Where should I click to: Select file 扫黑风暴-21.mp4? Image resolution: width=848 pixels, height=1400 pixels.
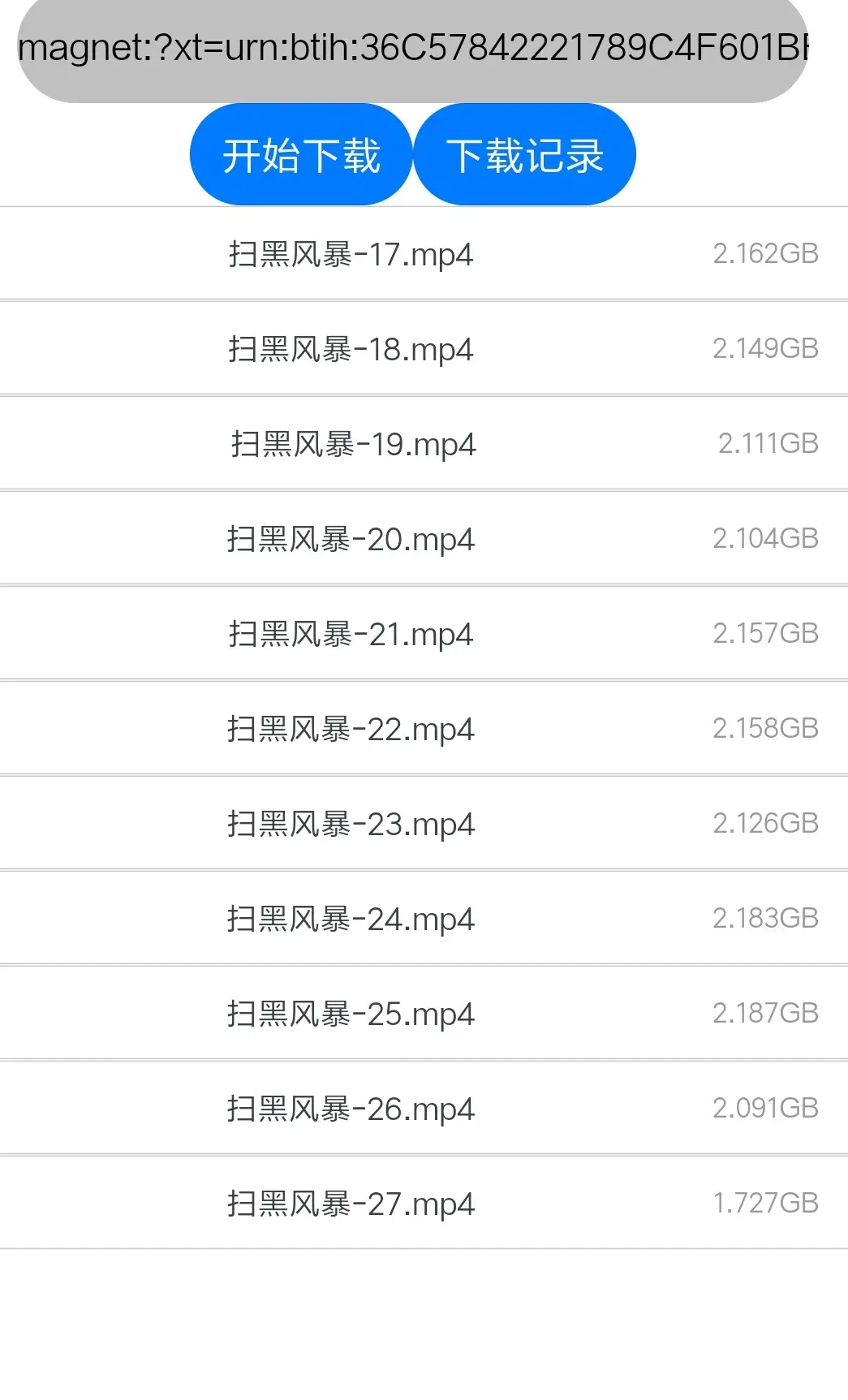click(x=424, y=634)
